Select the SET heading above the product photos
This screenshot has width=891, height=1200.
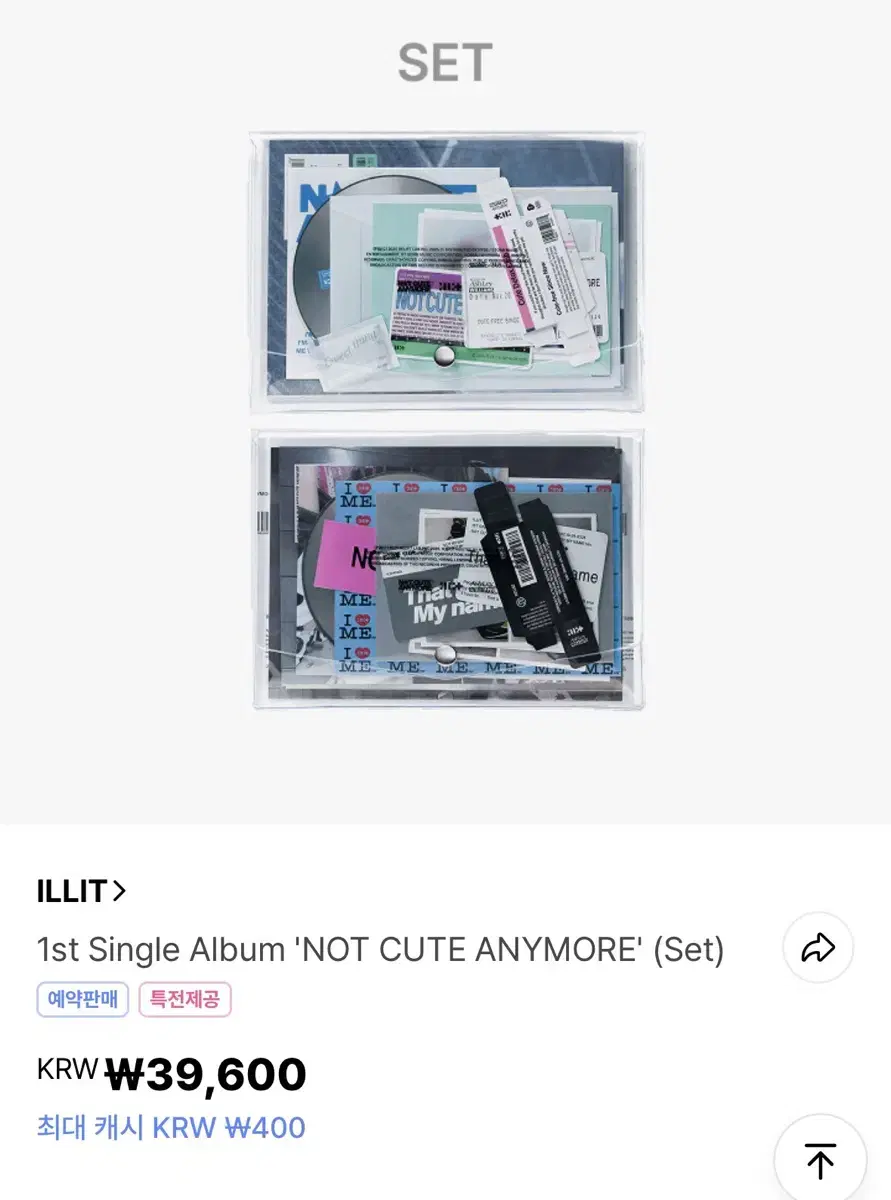(445, 62)
